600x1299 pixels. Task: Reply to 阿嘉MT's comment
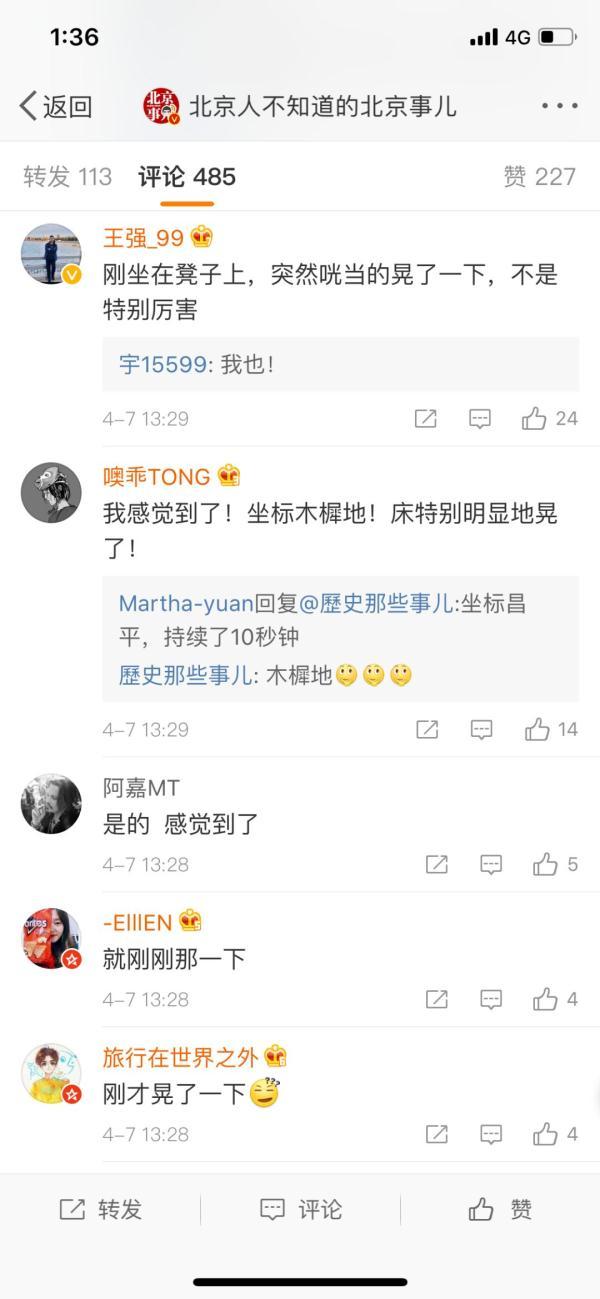pyautogui.click(x=490, y=864)
